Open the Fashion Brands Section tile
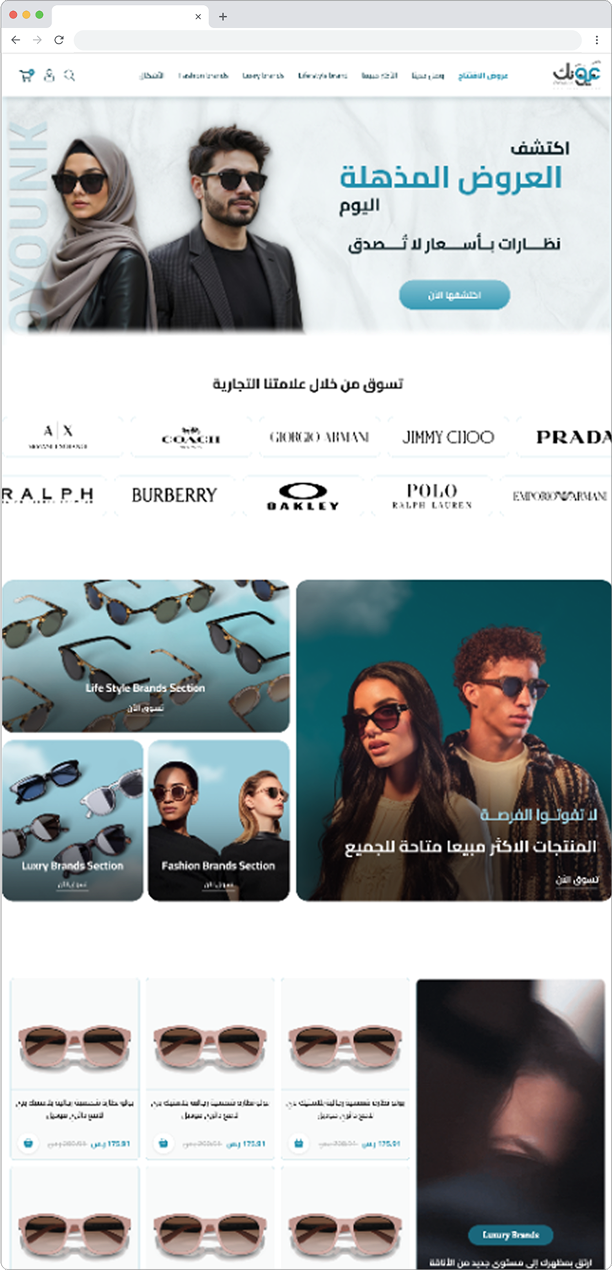This screenshot has height=1270, width=612. point(218,820)
